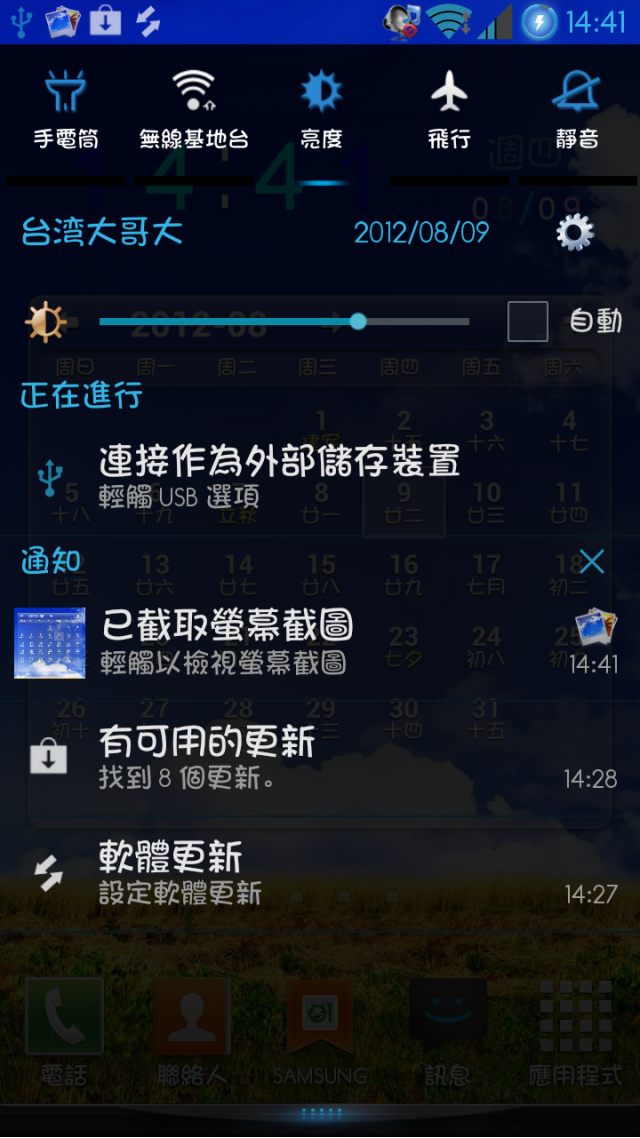The width and height of the screenshot is (640, 1138).
Task: Turn on the 手電筒 flashlight toggle
Action: pyautogui.click(x=64, y=110)
